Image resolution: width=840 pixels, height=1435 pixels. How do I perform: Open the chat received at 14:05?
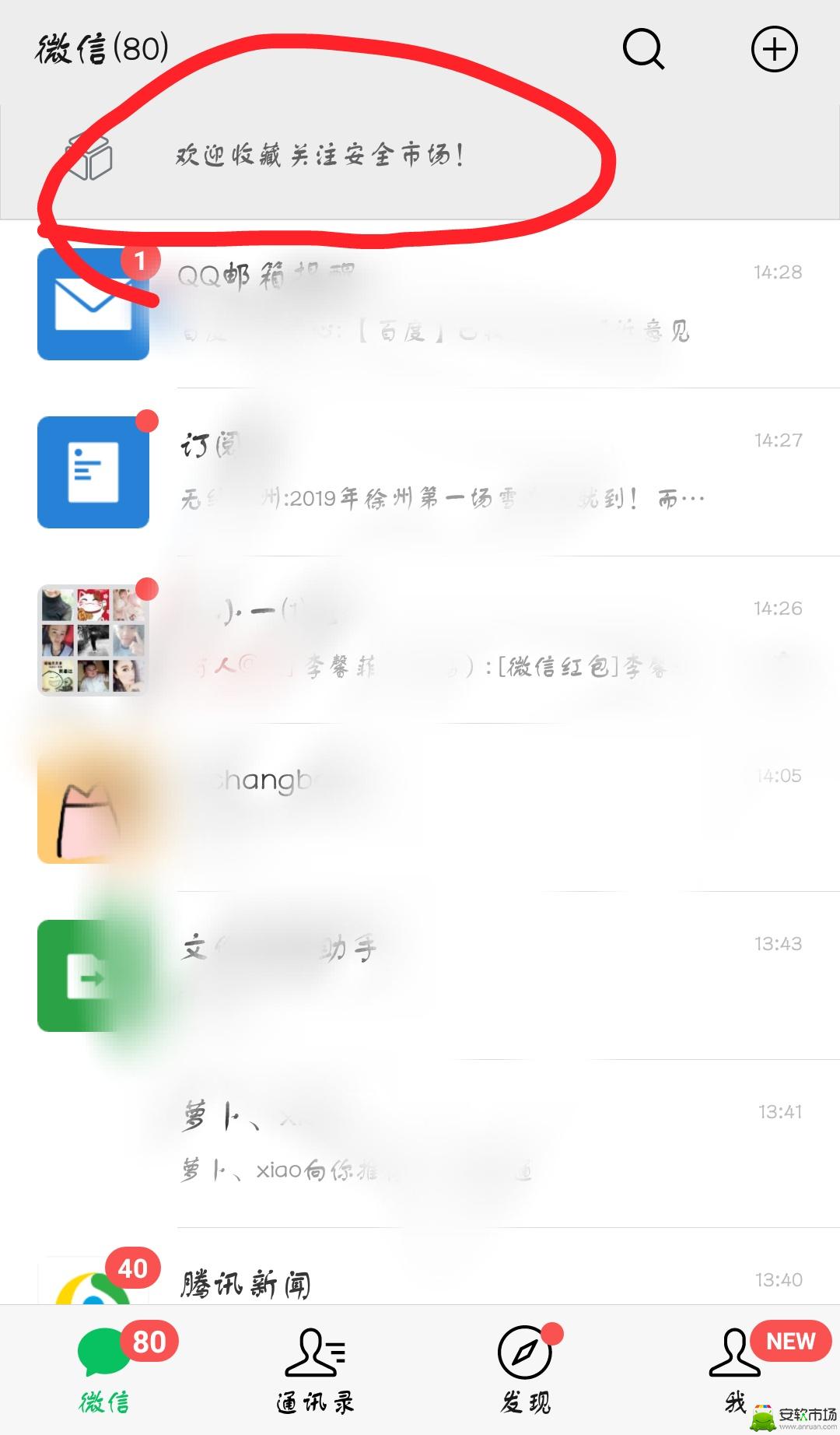(x=436, y=807)
